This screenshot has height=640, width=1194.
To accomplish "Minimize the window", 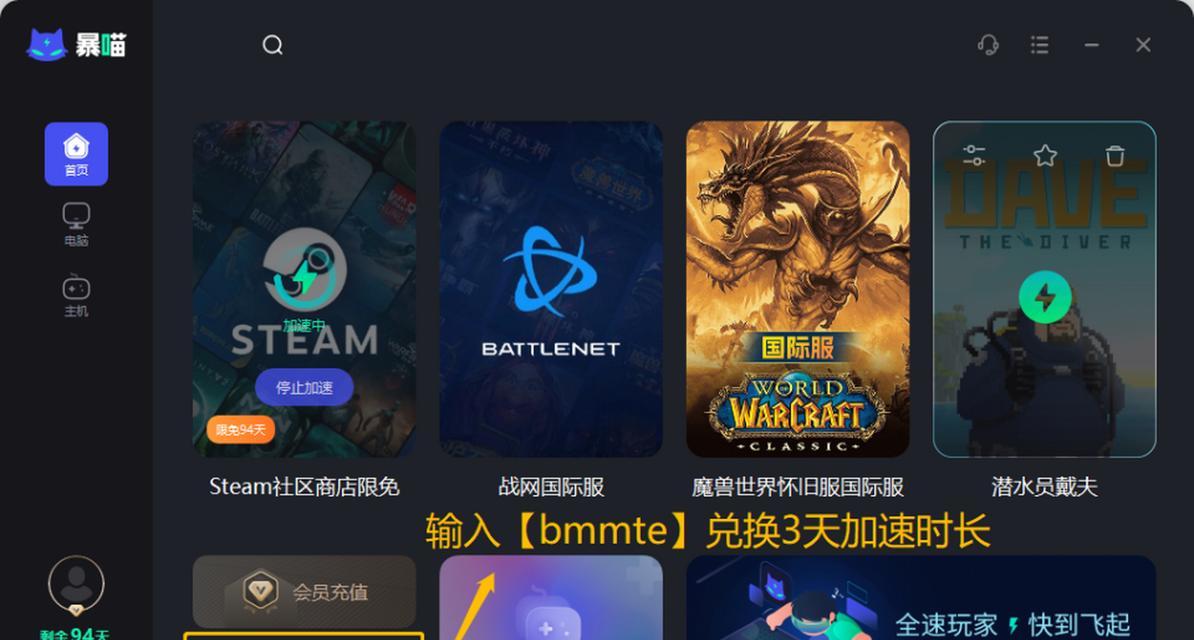I will point(1092,45).
